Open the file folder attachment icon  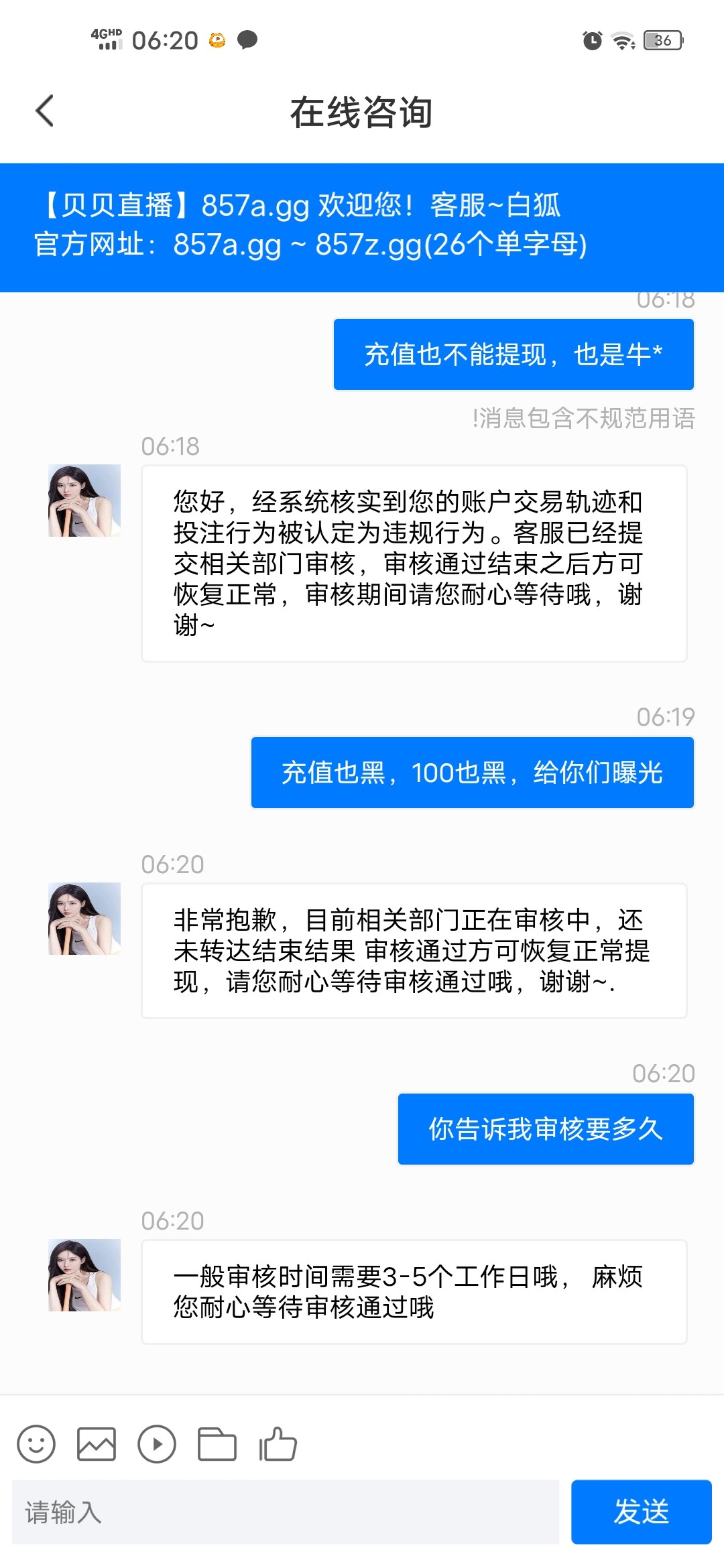217,1444
